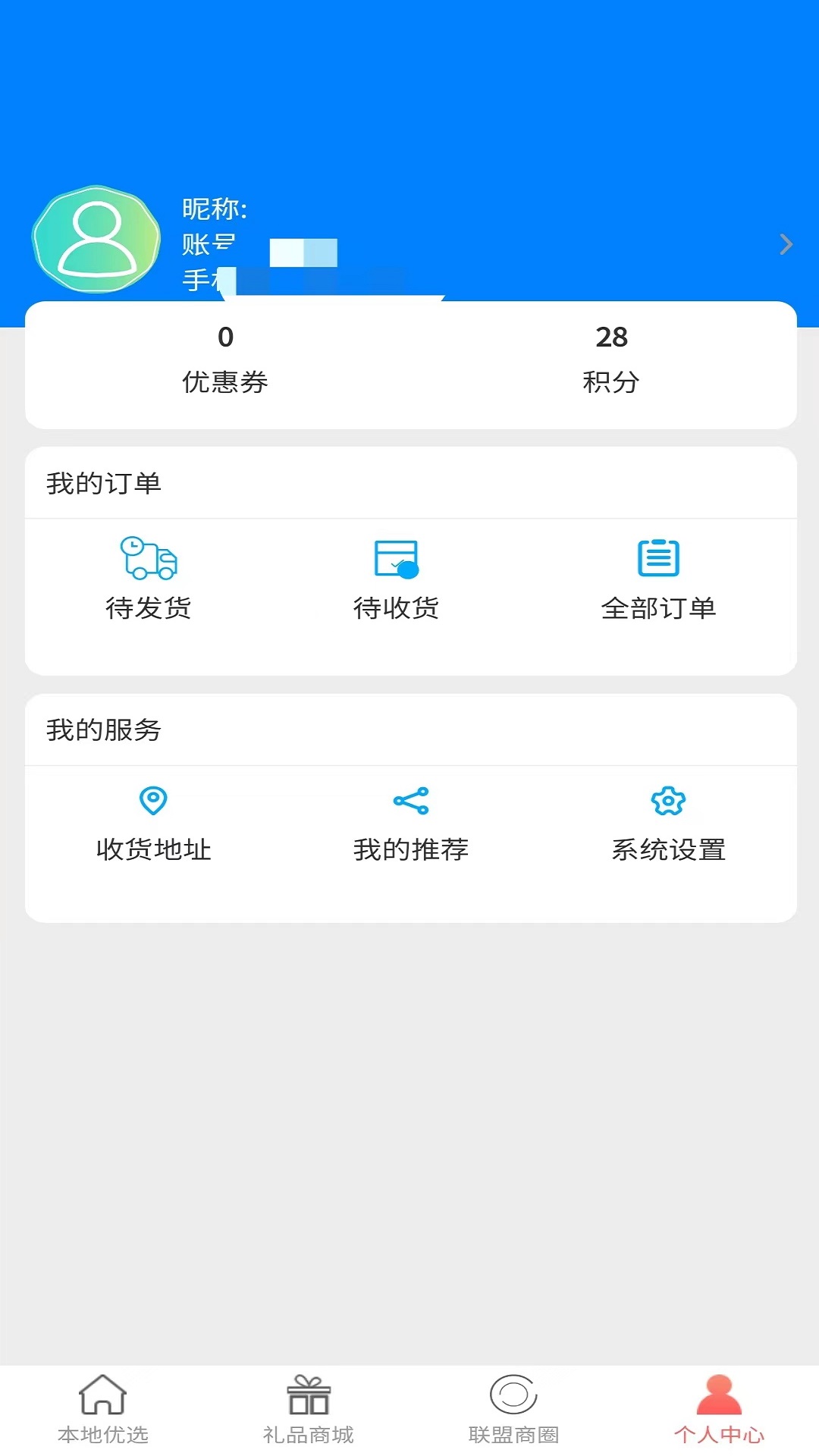Viewport: 819px width, 1456px height.
Task: Select the 待发货 truck icon
Action: point(149,560)
